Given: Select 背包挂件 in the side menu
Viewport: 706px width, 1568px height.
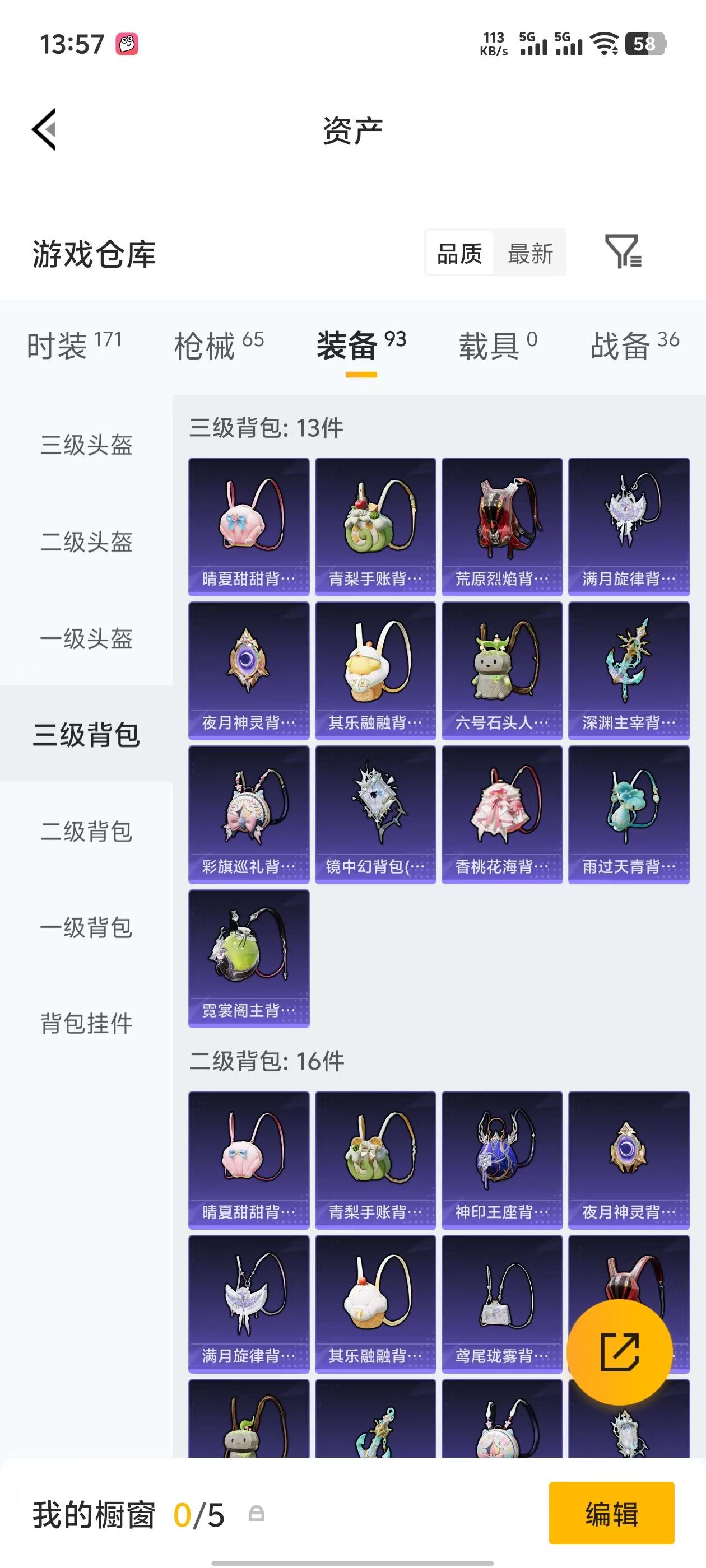Looking at the screenshot, I should pyautogui.click(x=86, y=1024).
